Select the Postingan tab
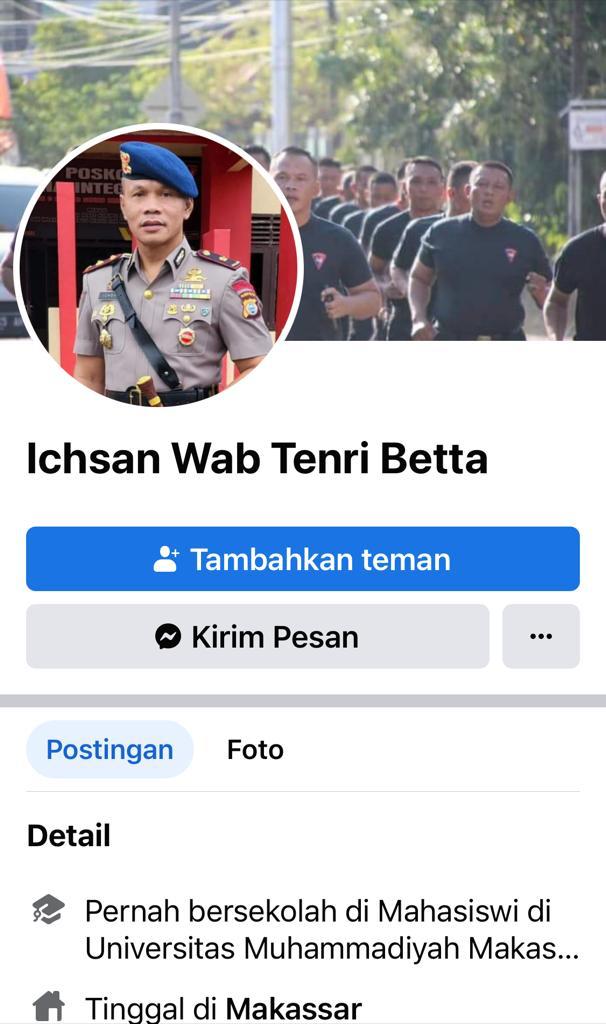The image size is (606, 1024). (x=109, y=749)
